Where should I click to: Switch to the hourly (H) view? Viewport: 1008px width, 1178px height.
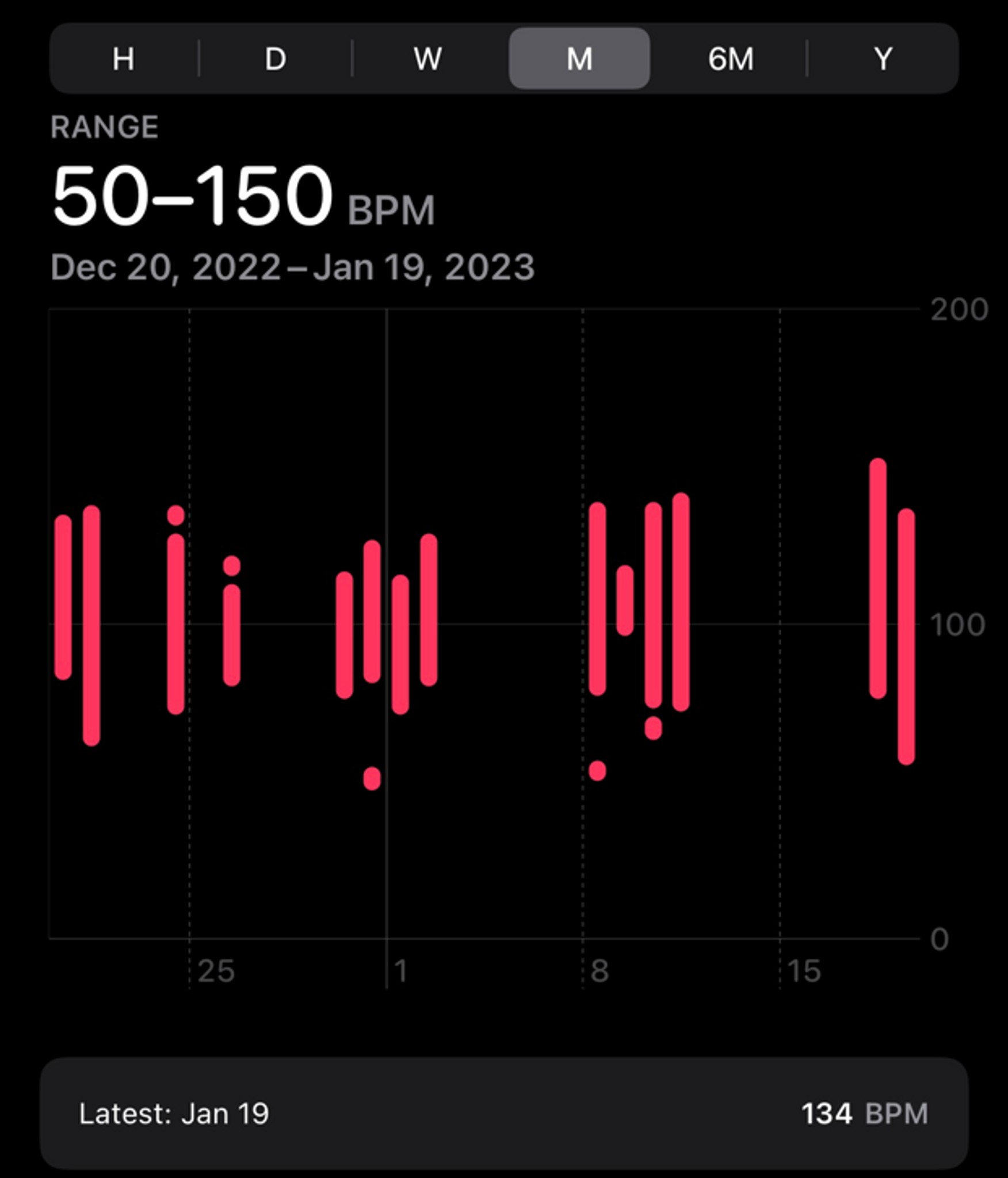click(123, 58)
